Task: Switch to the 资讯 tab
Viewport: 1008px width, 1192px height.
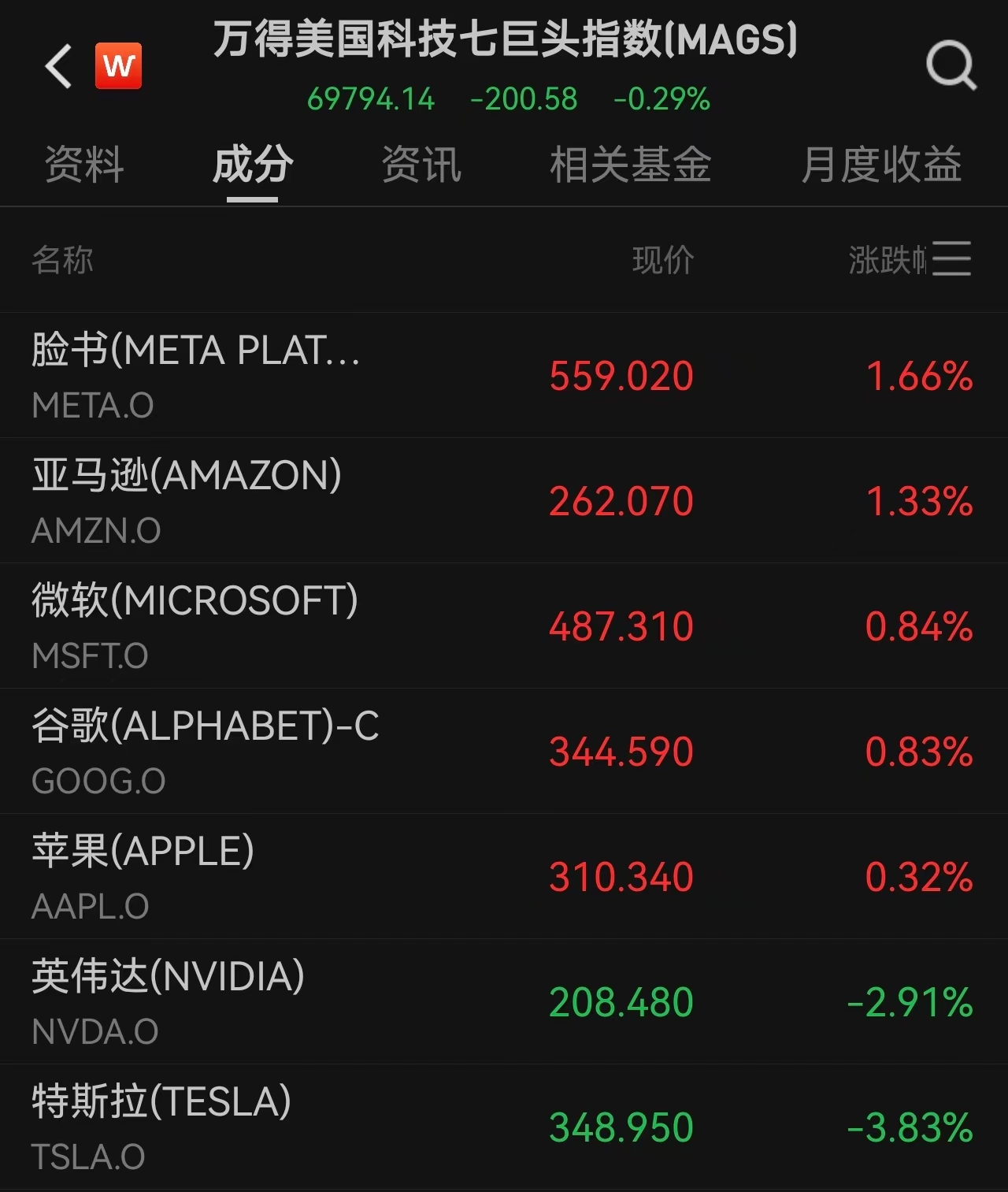Action: (421, 165)
